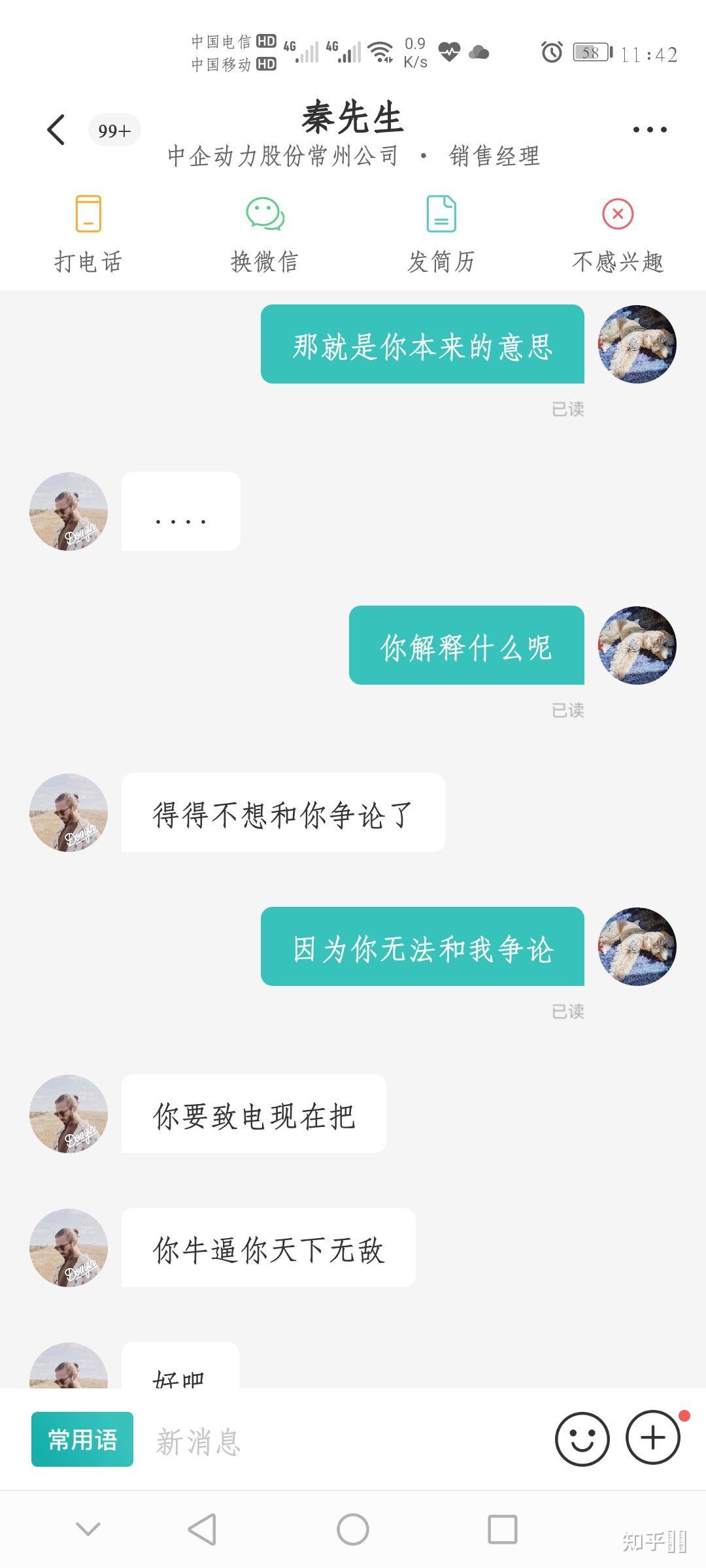Open the three-dot overflow menu
The width and height of the screenshot is (706, 1568).
[649, 129]
